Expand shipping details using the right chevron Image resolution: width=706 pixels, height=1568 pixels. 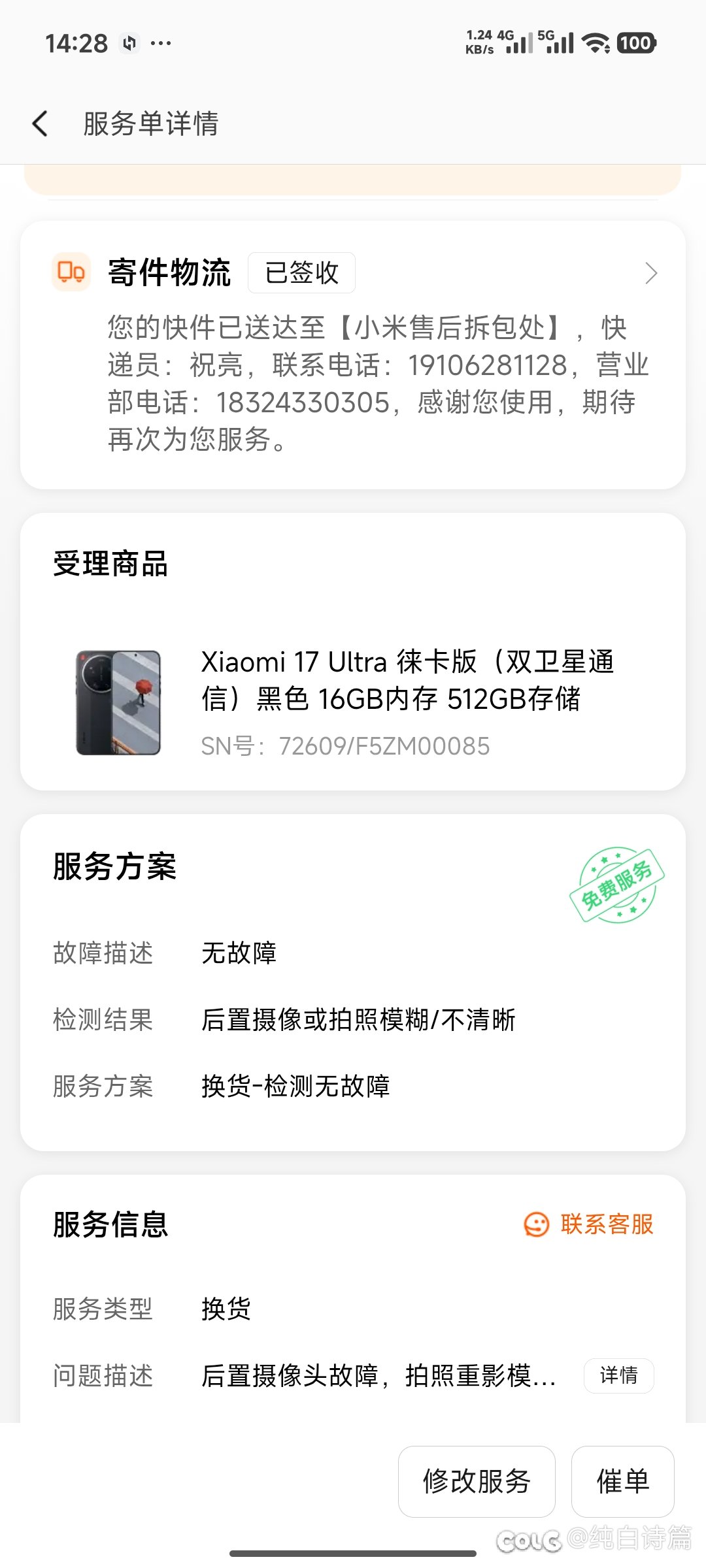coord(650,272)
